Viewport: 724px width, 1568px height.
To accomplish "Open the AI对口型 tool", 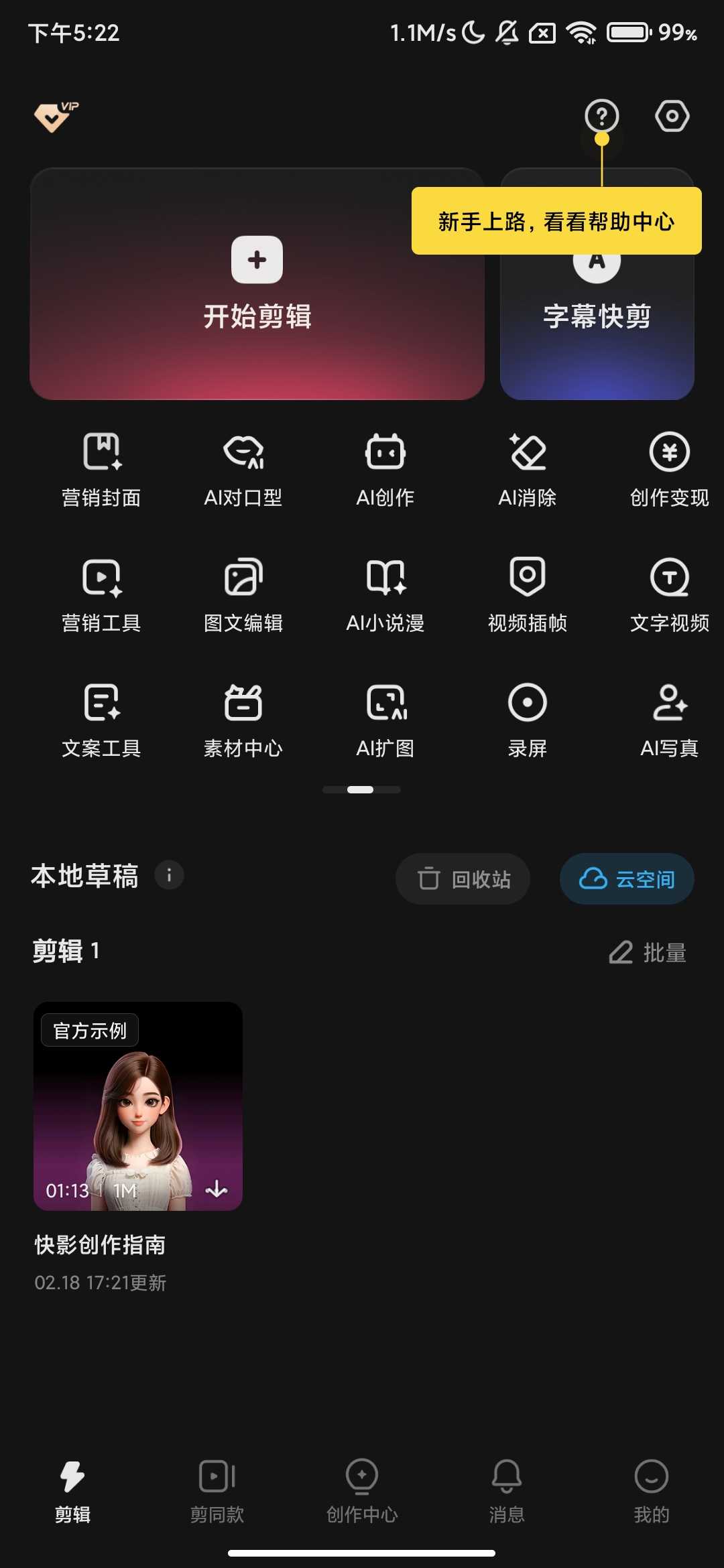I will coord(243,469).
